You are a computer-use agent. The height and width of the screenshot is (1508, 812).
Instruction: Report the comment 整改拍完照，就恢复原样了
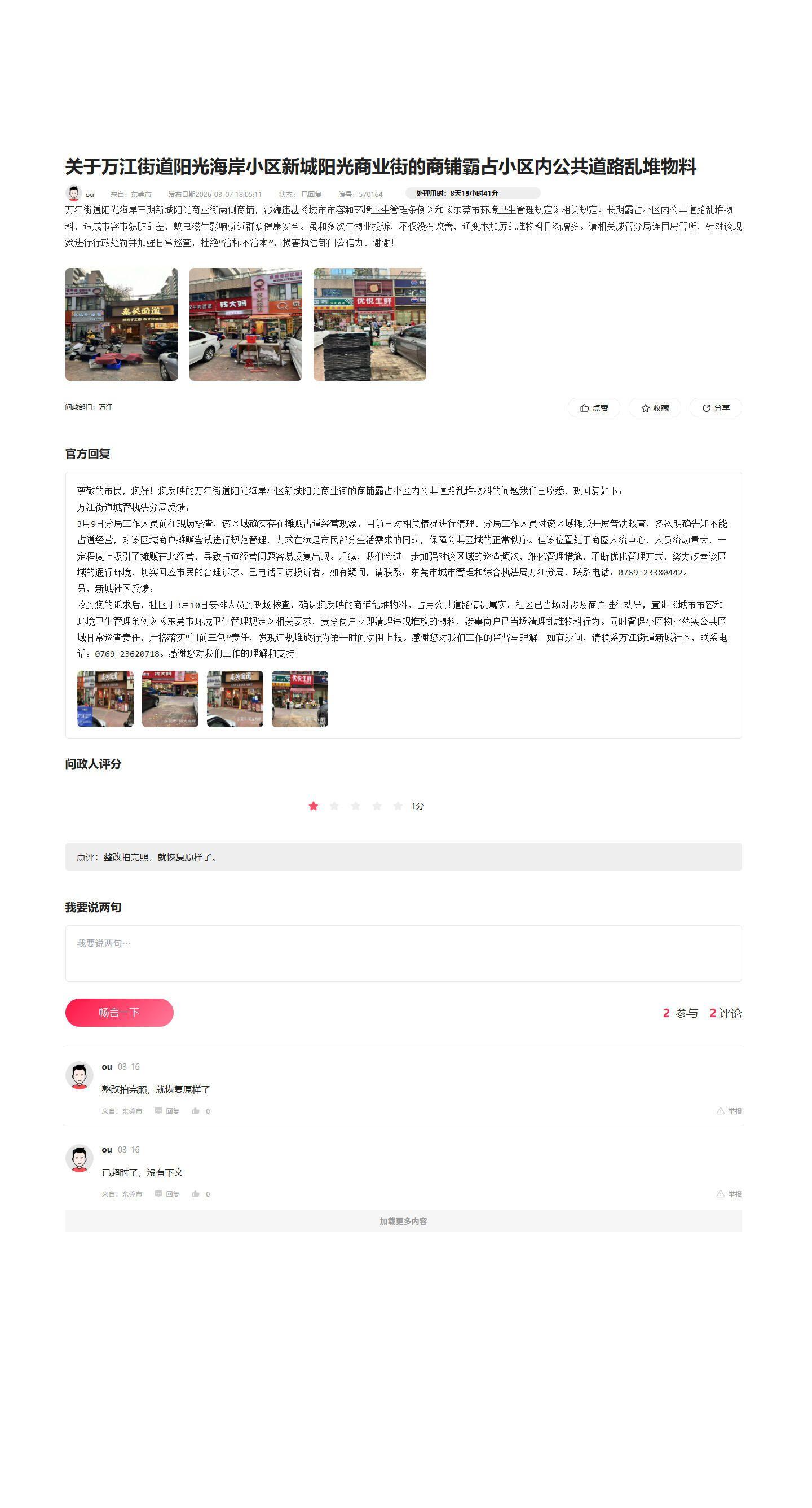730,1111
